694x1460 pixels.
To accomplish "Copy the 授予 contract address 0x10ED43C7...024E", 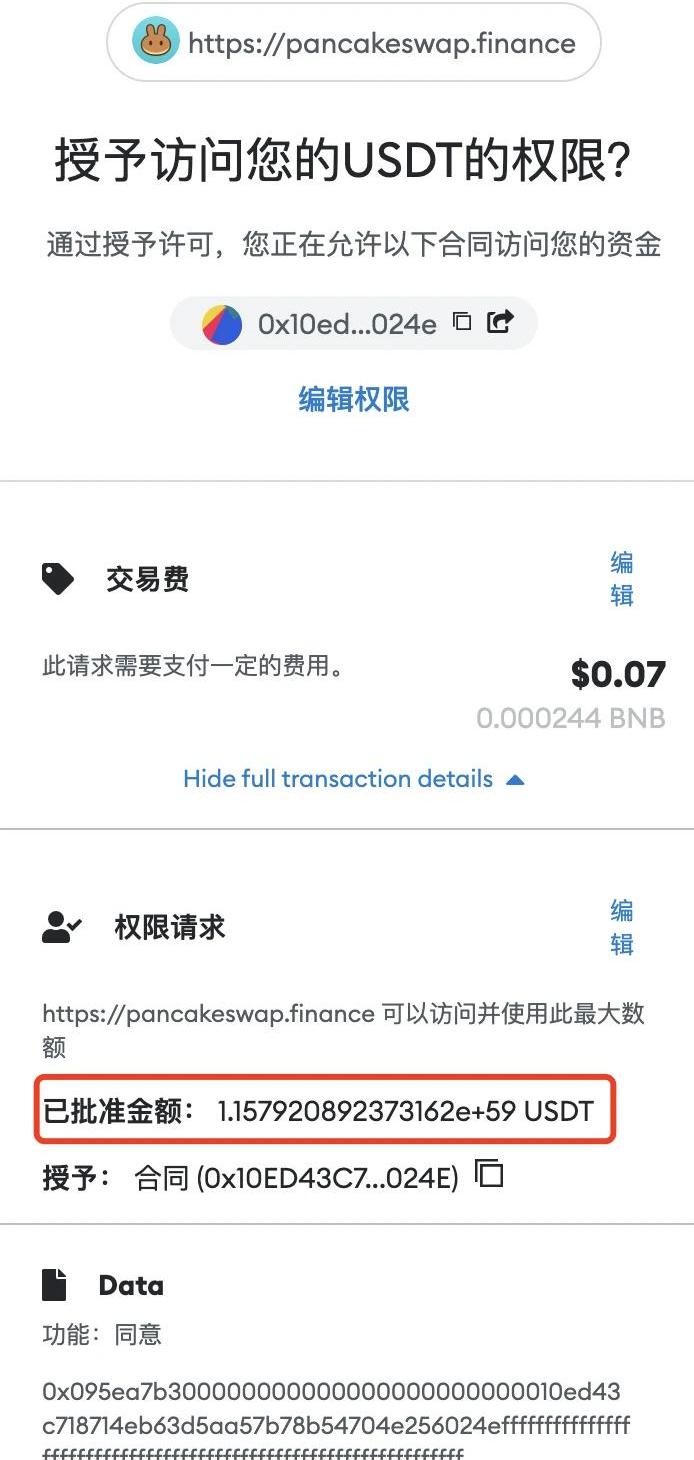I will pyautogui.click(x=489, y=1174).
